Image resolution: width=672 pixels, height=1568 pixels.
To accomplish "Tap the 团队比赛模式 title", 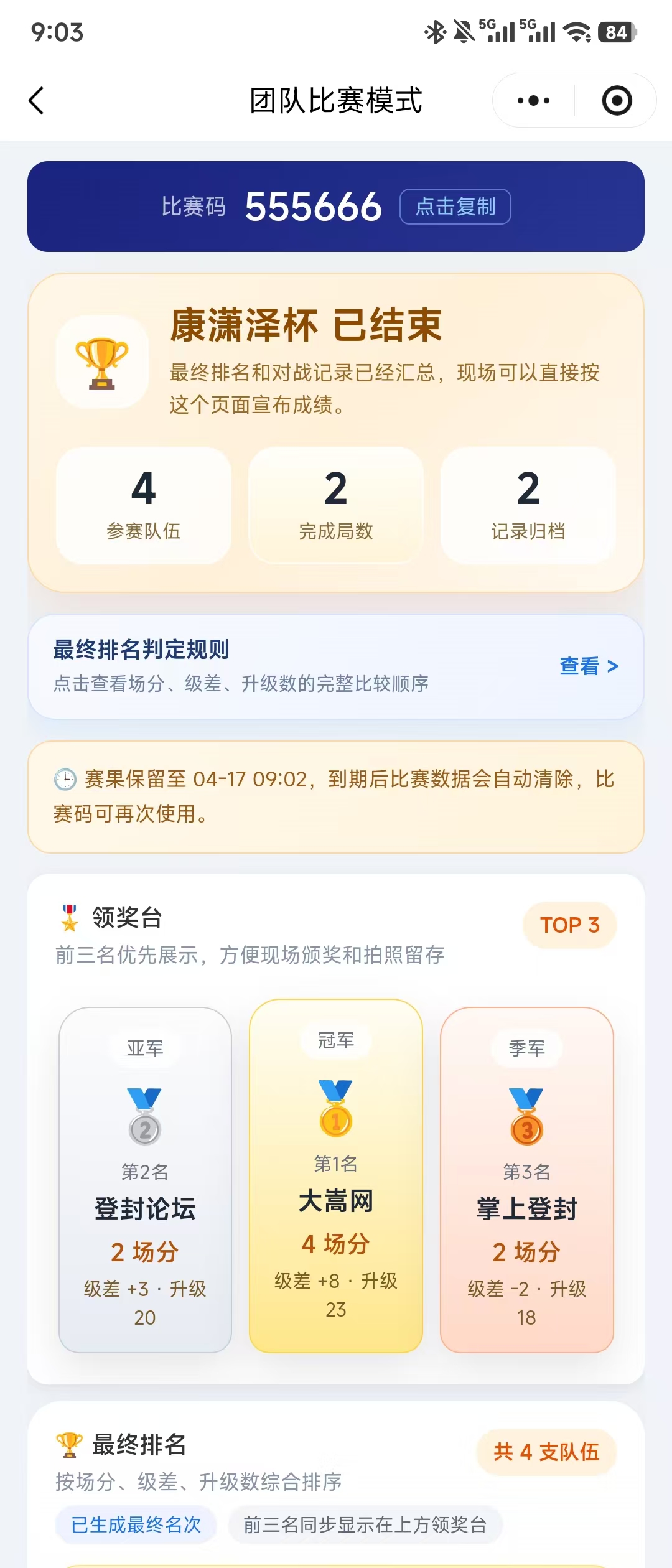I will tap(335, 101).
